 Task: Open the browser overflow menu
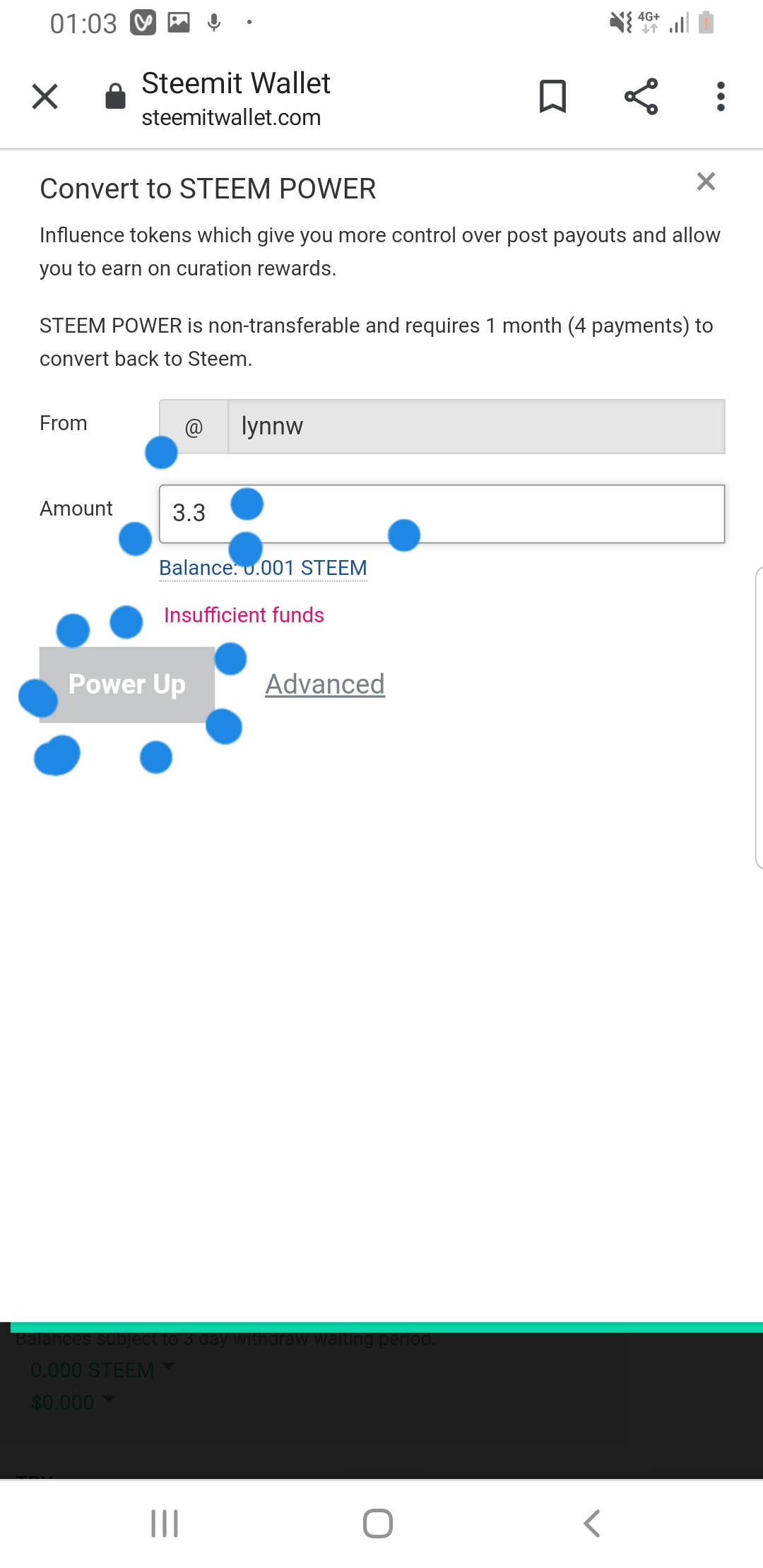720,97
